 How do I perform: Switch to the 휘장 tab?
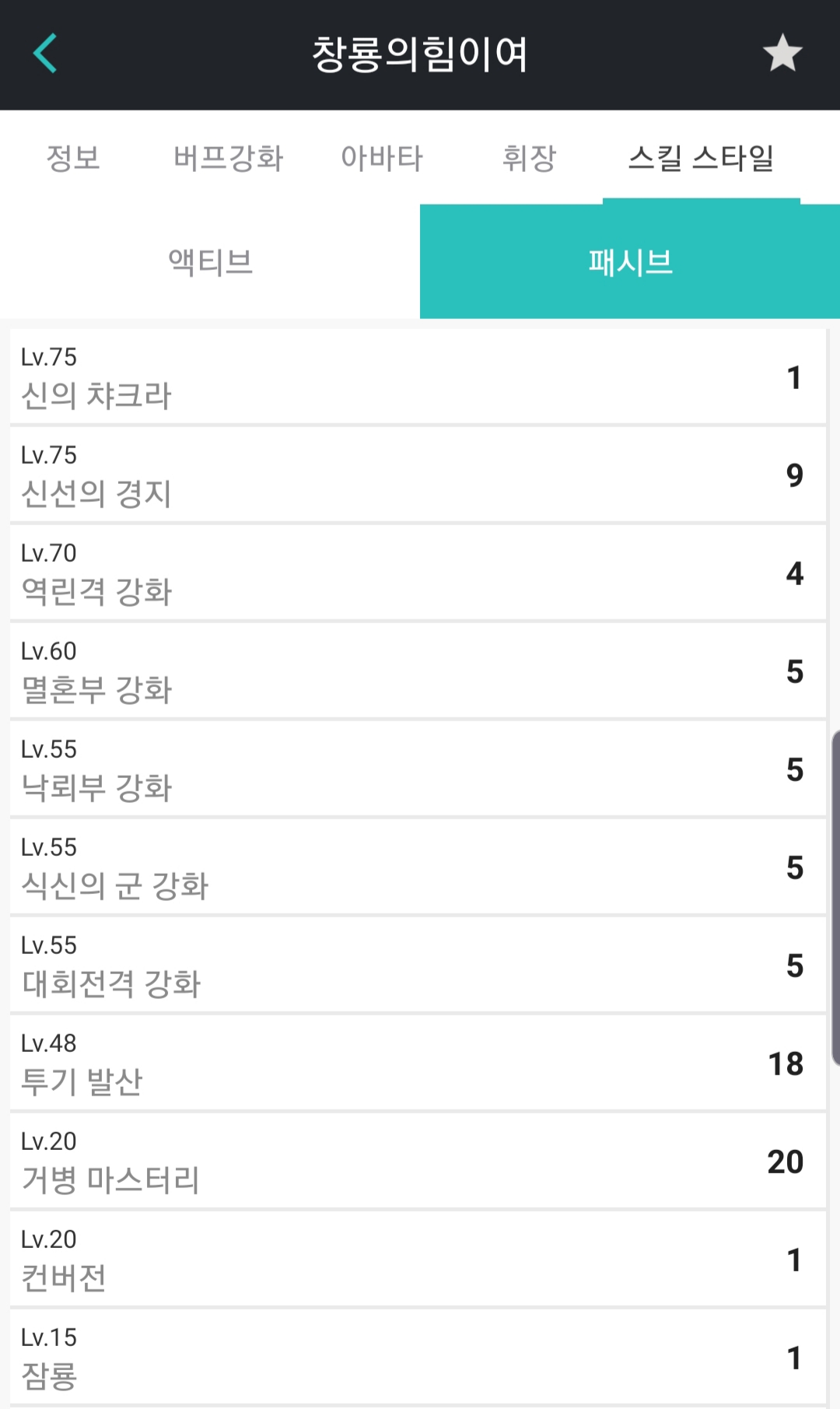530,158
